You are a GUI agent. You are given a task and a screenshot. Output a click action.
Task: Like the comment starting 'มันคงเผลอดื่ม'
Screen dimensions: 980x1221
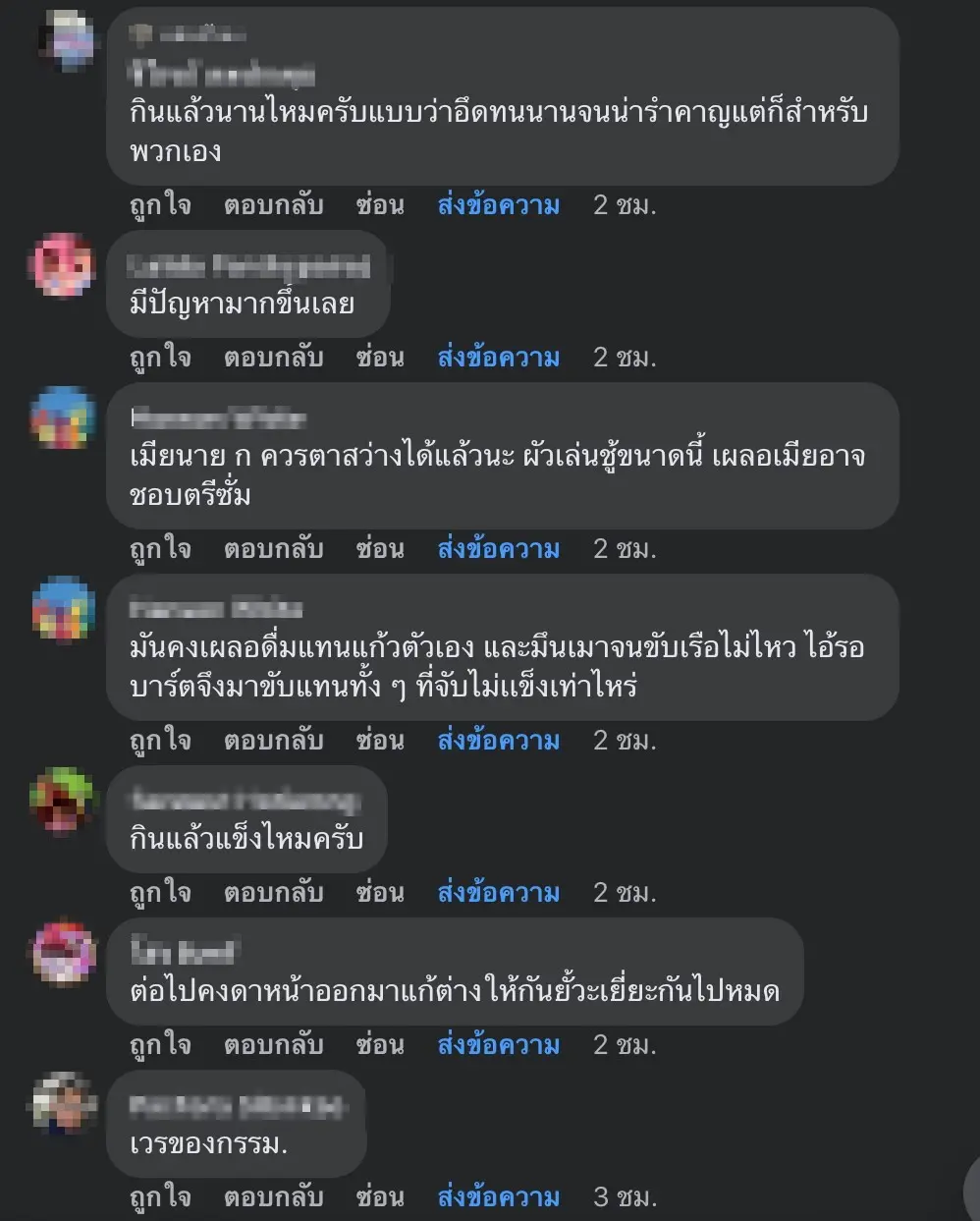click(x=160, y=741)
